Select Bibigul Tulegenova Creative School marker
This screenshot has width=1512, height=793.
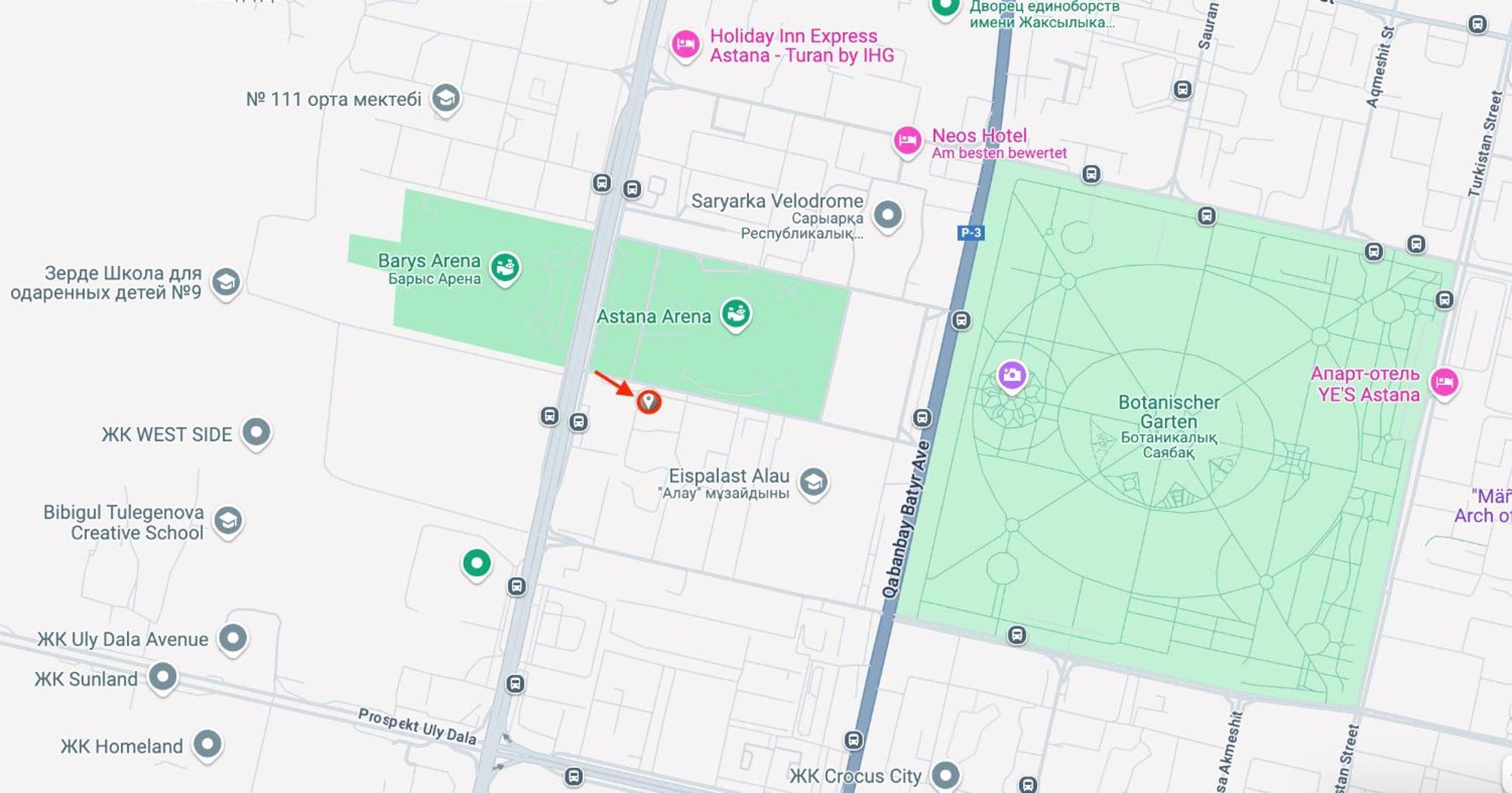(228, 520)
